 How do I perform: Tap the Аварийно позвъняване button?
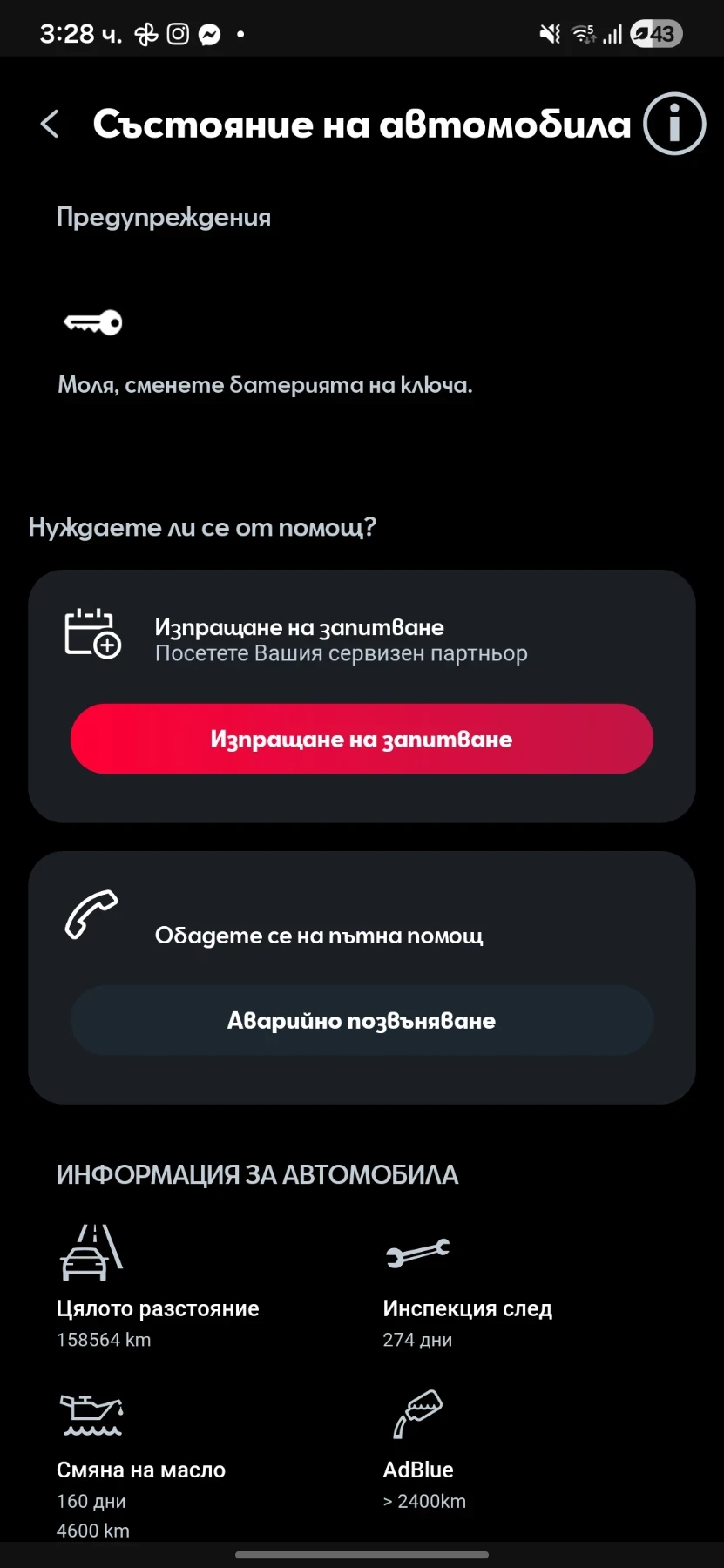point(362,1020)
